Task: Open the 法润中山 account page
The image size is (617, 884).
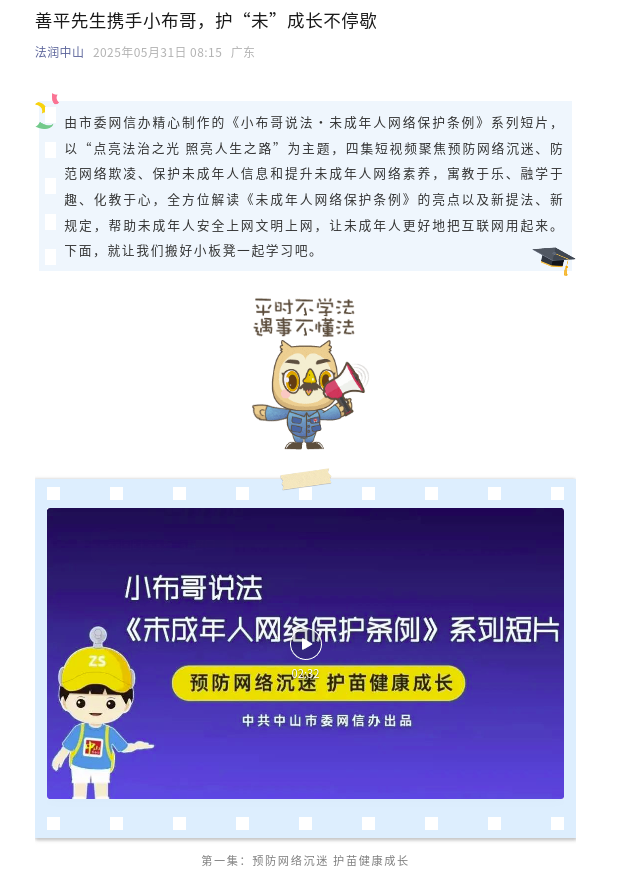Action: point(59,52)
